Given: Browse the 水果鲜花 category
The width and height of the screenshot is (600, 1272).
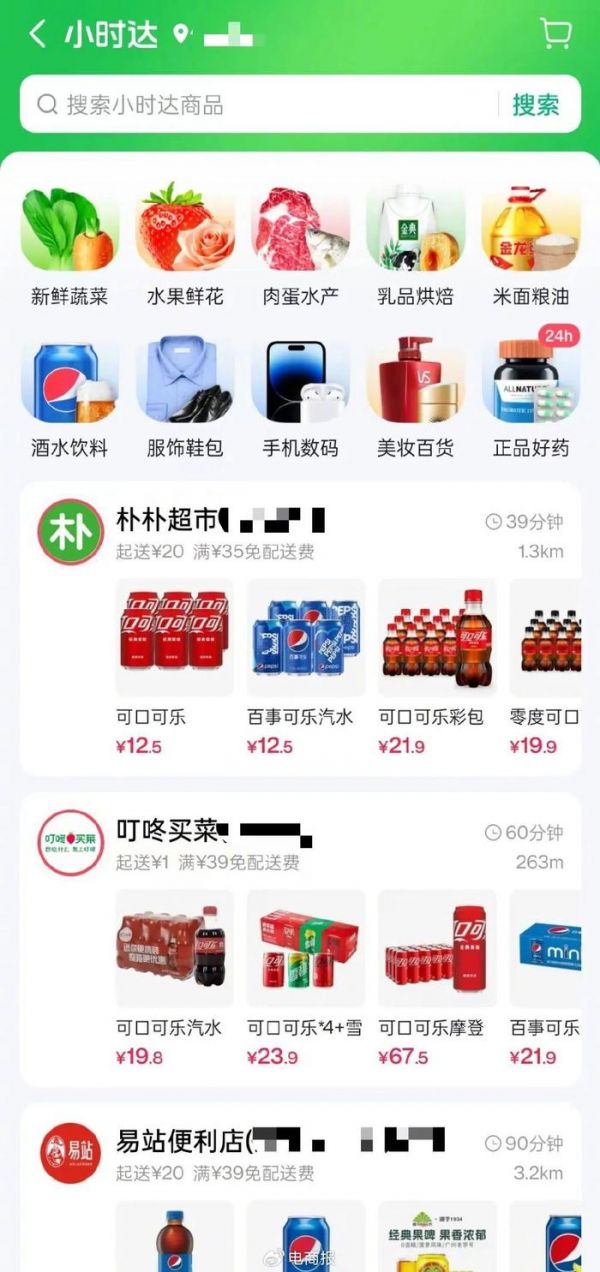Looking at the screenshot, I should 185,245.
